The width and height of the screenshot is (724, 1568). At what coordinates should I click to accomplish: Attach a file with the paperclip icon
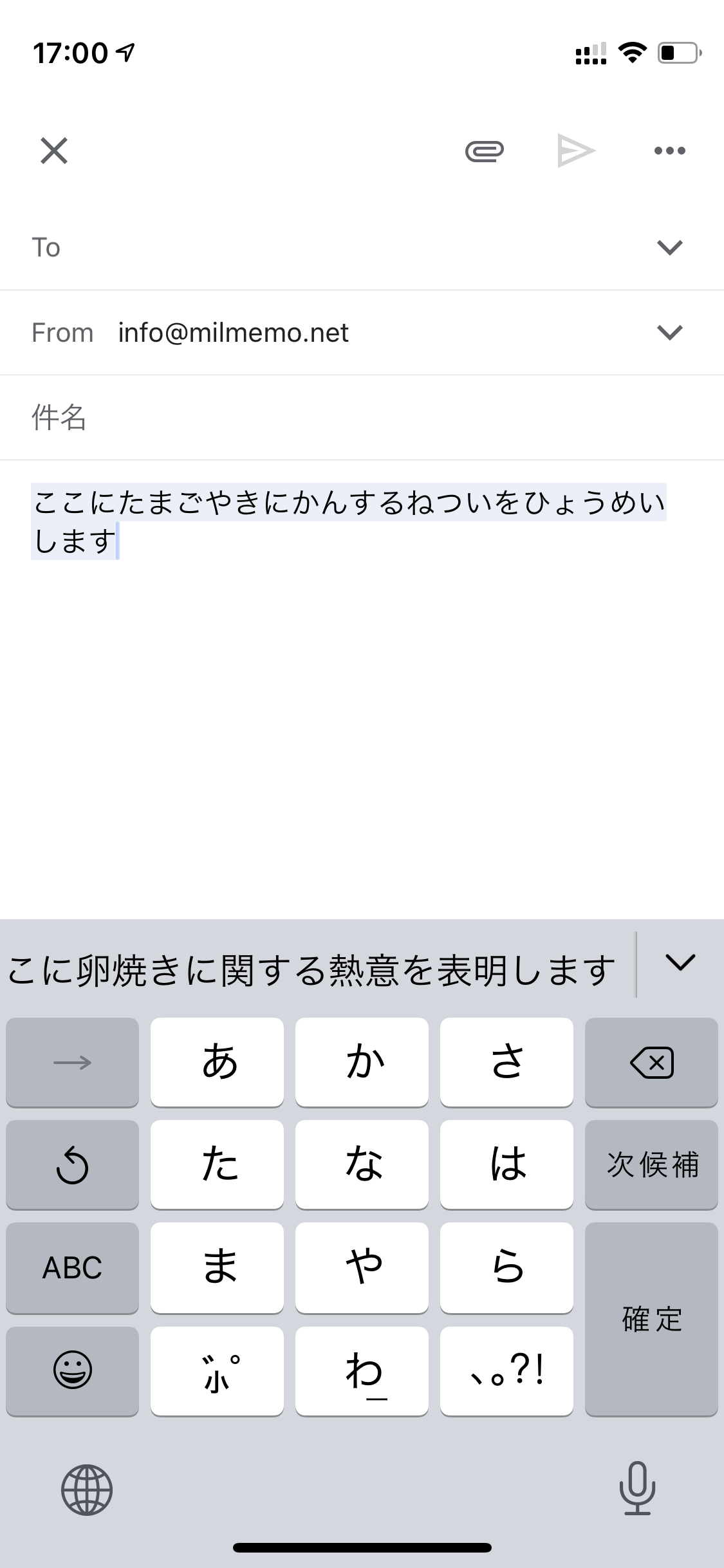pos(484,151)
